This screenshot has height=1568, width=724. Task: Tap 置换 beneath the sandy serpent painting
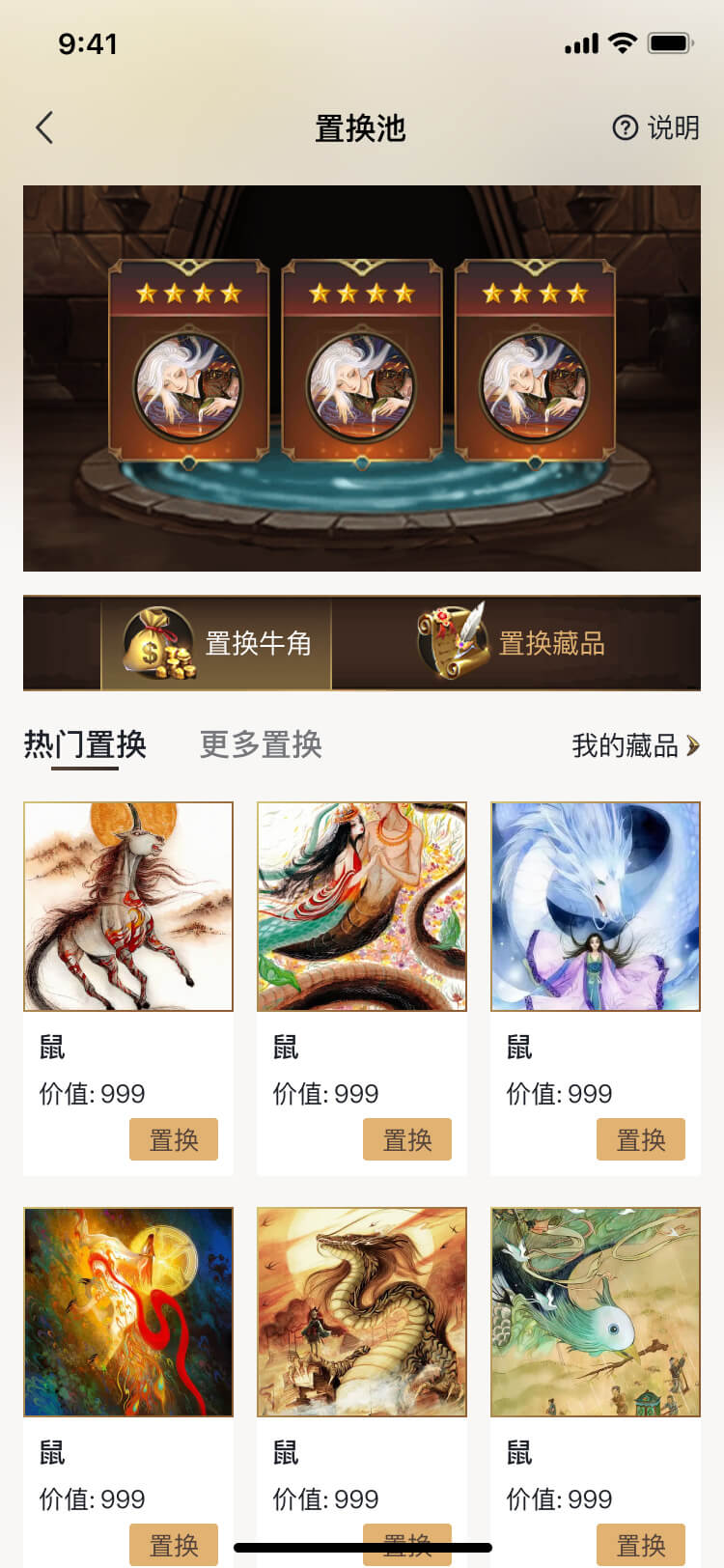(x=406, y=1546)
